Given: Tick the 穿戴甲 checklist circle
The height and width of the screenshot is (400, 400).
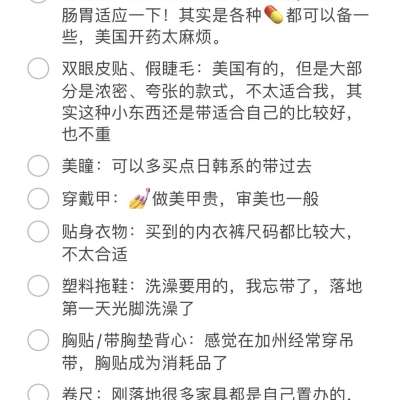Looking at the screenshot, I should (x=38, y=198).
